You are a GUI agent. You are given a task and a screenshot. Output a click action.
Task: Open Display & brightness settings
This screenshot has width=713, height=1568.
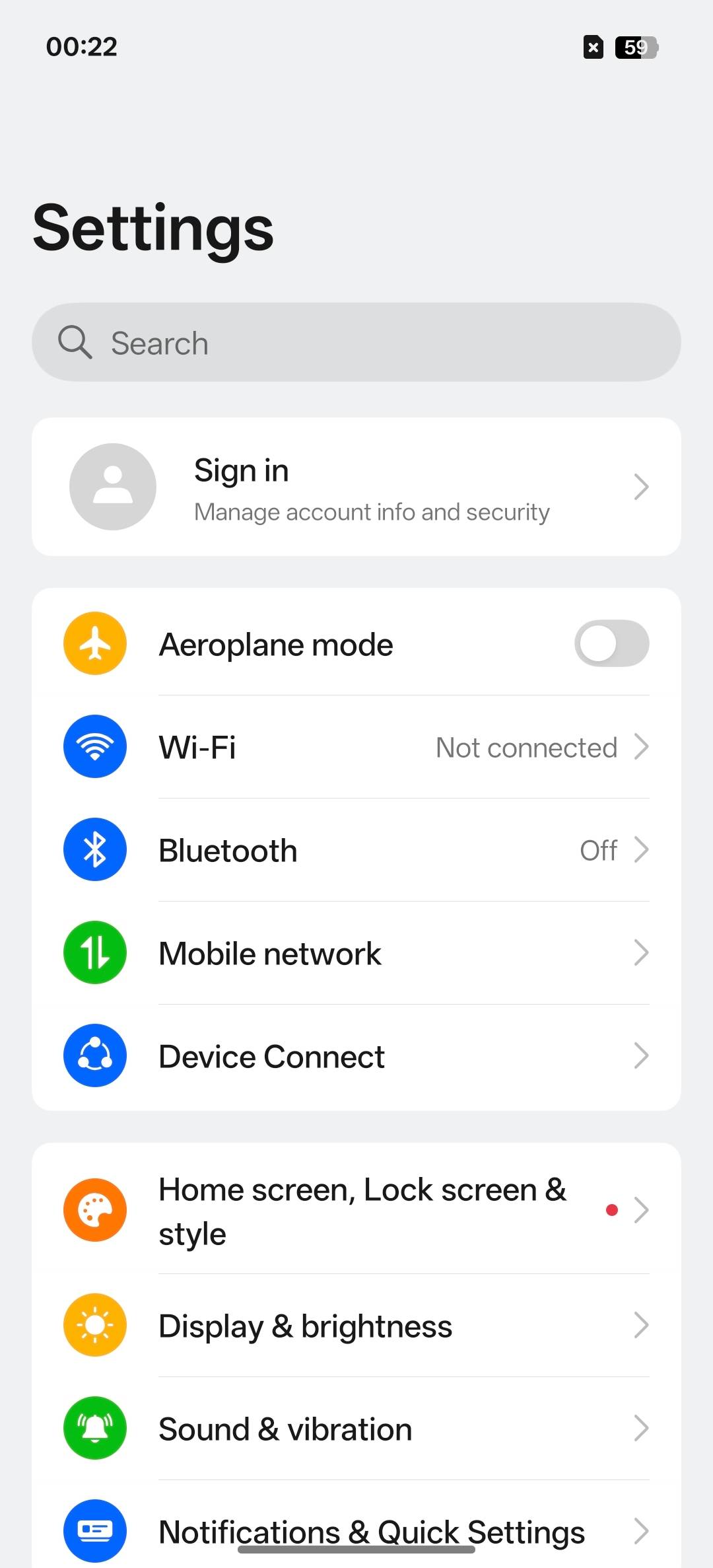pos(356,1326)
